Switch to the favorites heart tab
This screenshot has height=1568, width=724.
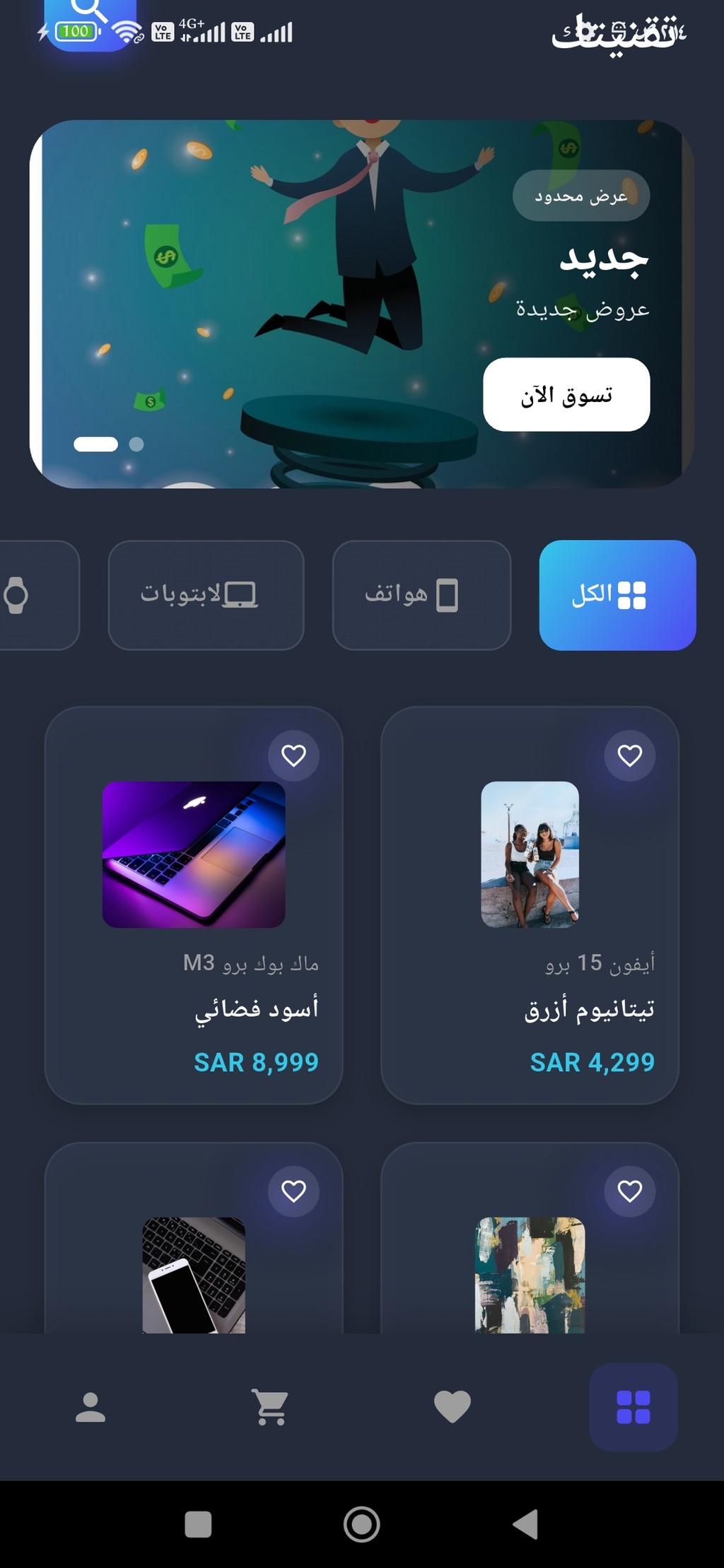click(452, 1407)
